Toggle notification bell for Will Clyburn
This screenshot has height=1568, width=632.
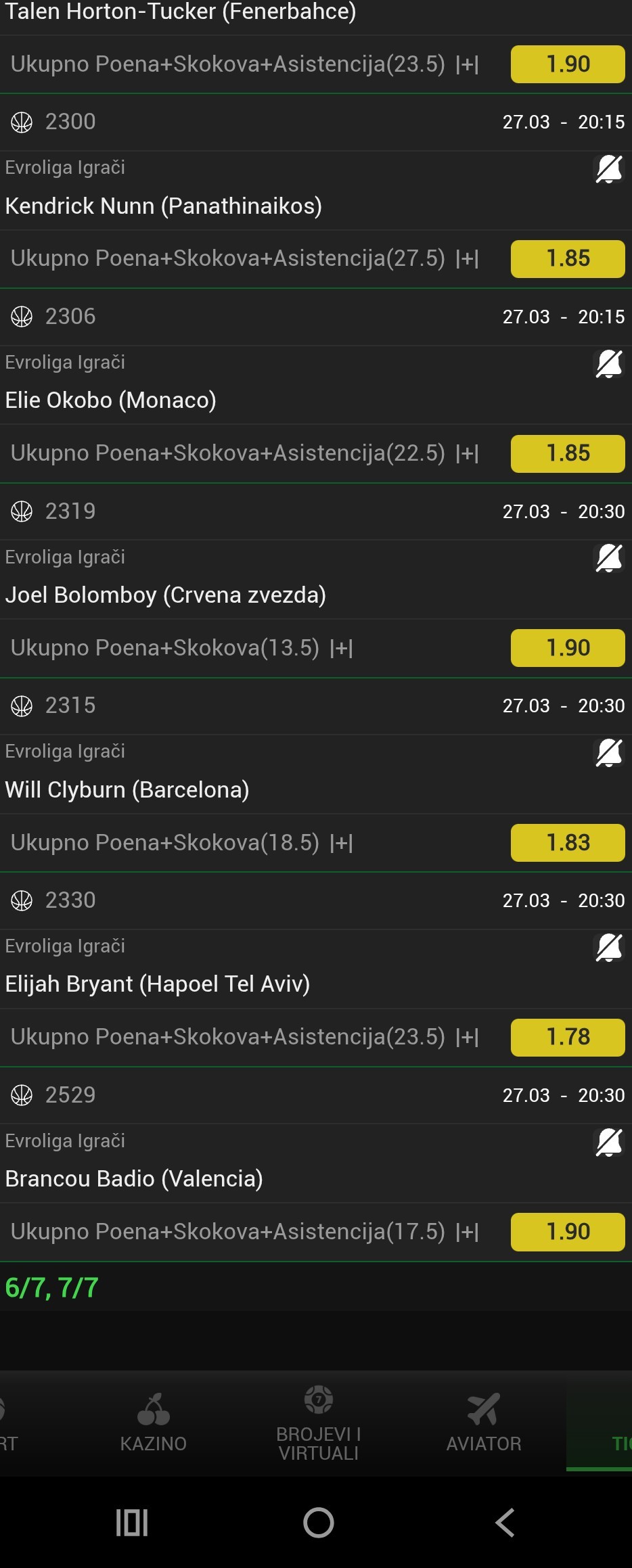coord(608,753)
